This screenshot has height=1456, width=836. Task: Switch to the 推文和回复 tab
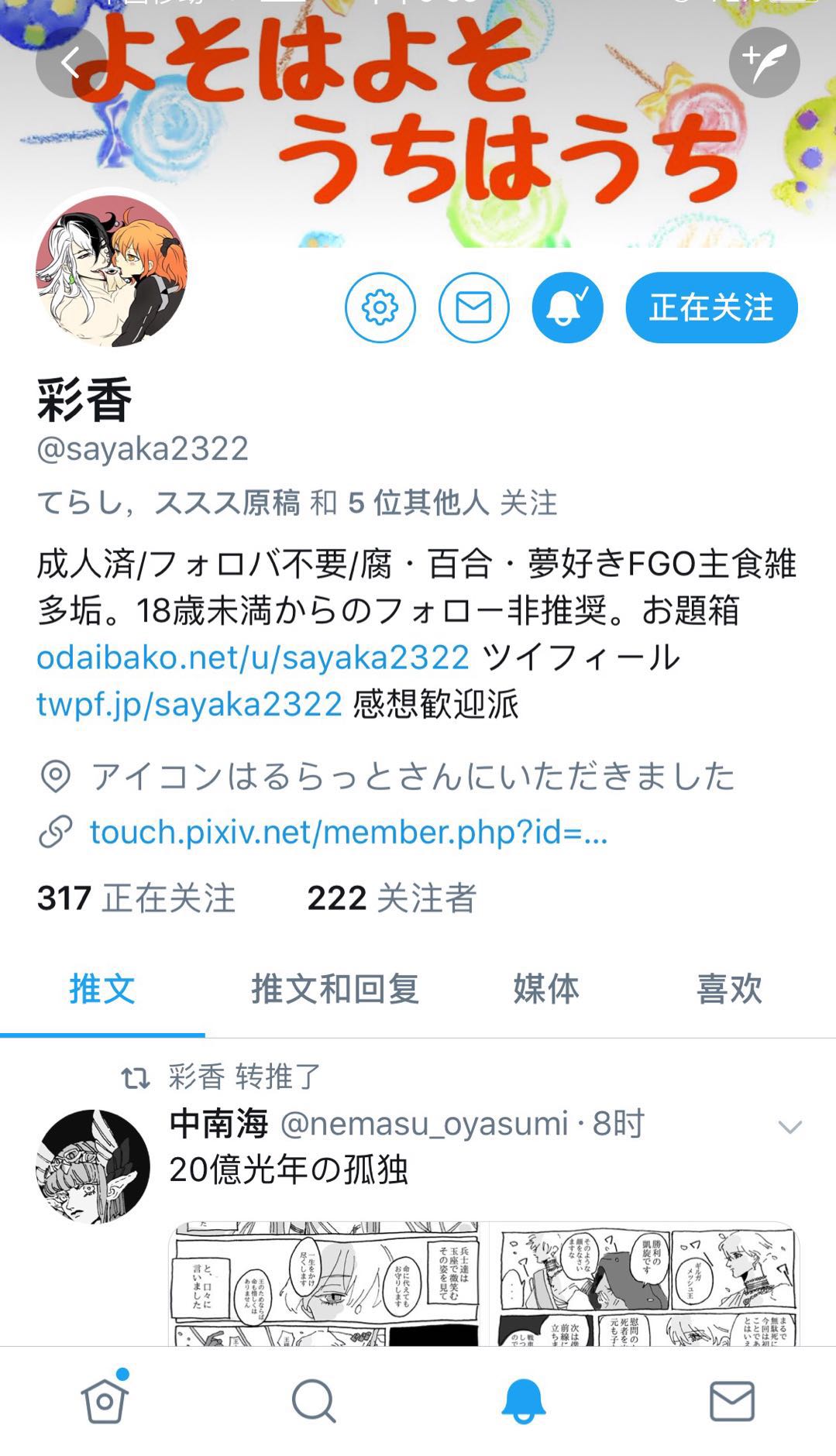335,989
